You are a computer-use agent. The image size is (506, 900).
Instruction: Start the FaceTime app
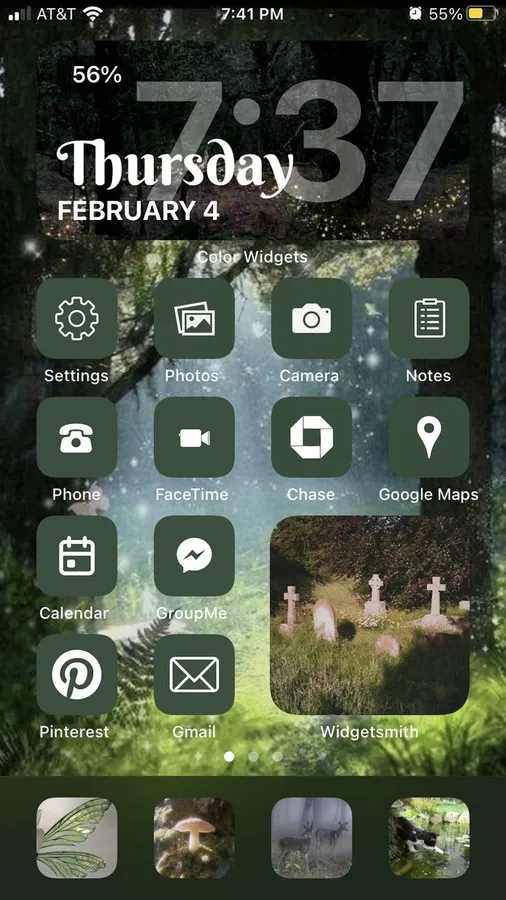tap(194, 437)
